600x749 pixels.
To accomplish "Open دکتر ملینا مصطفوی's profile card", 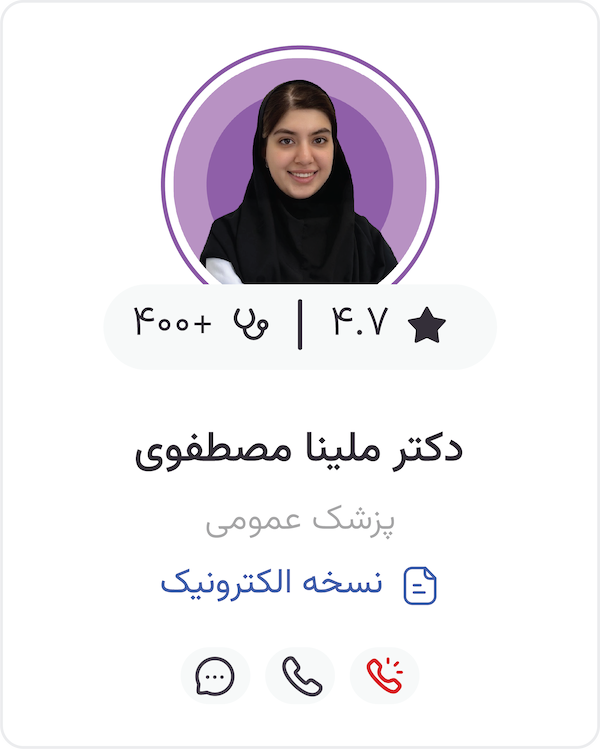I will 299,450.
